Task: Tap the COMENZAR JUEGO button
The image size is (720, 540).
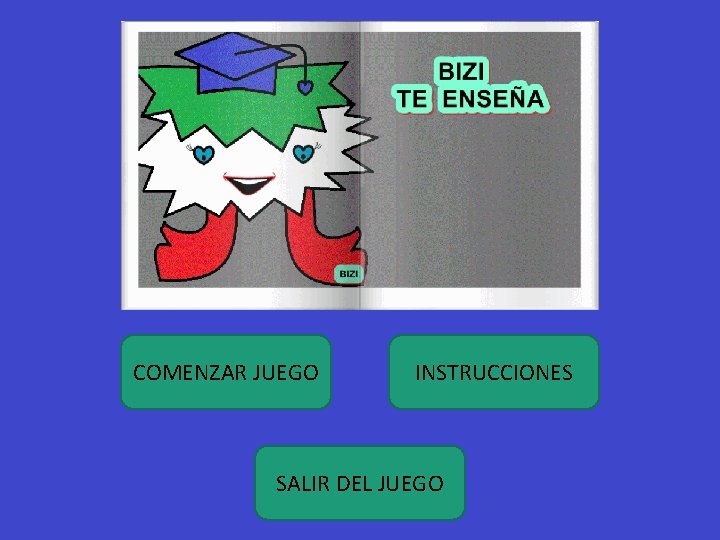Action: 226,372
